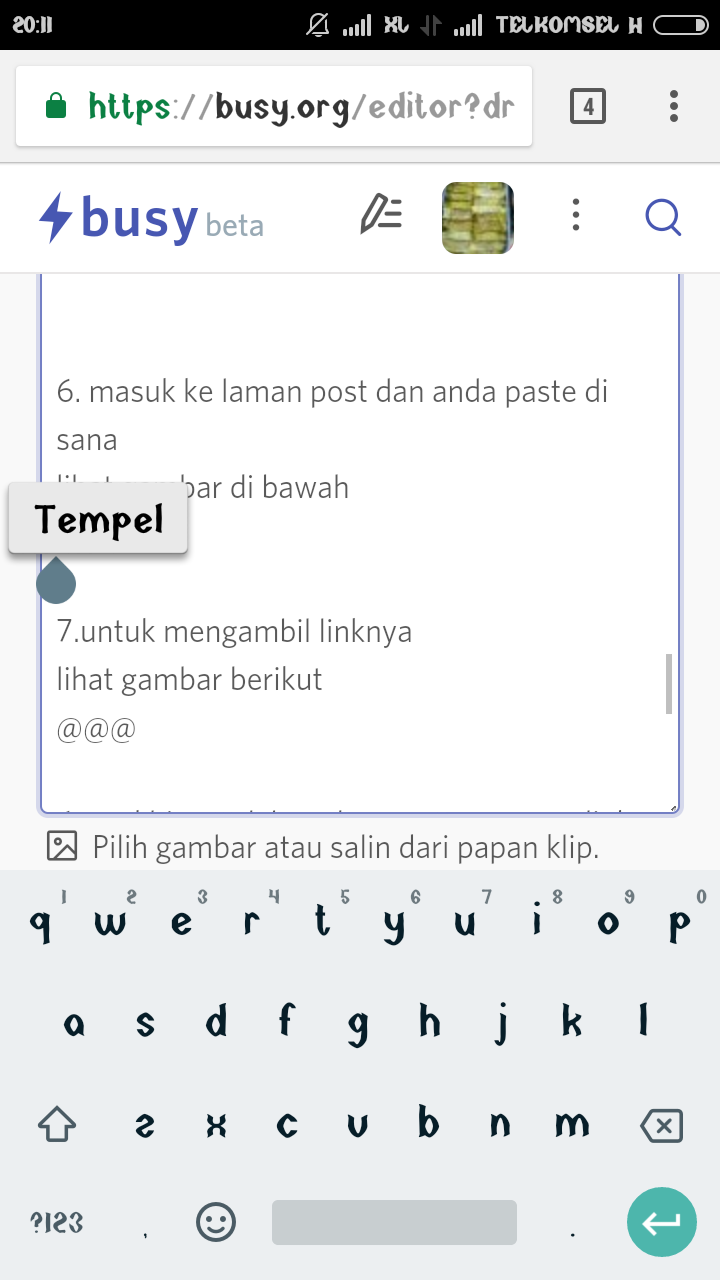Switch keyboard to ?123 symbols
The height and width of the screenshot is (1280, 720).
pos(57,1222)
